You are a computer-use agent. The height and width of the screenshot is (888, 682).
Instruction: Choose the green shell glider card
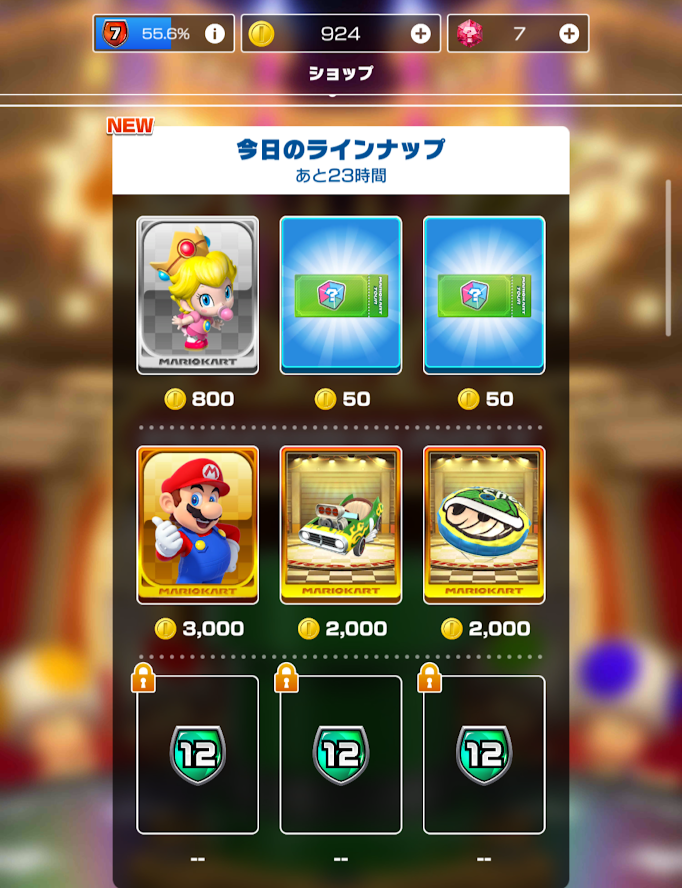484,525
